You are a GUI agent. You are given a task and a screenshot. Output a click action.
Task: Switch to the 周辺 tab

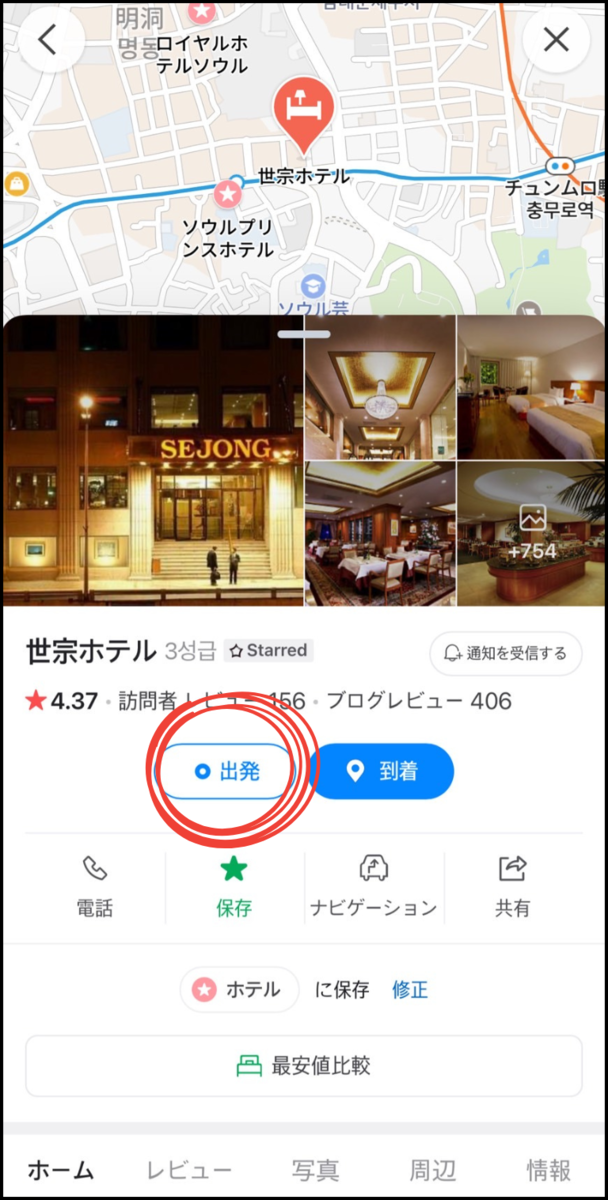pos(433,1170)
